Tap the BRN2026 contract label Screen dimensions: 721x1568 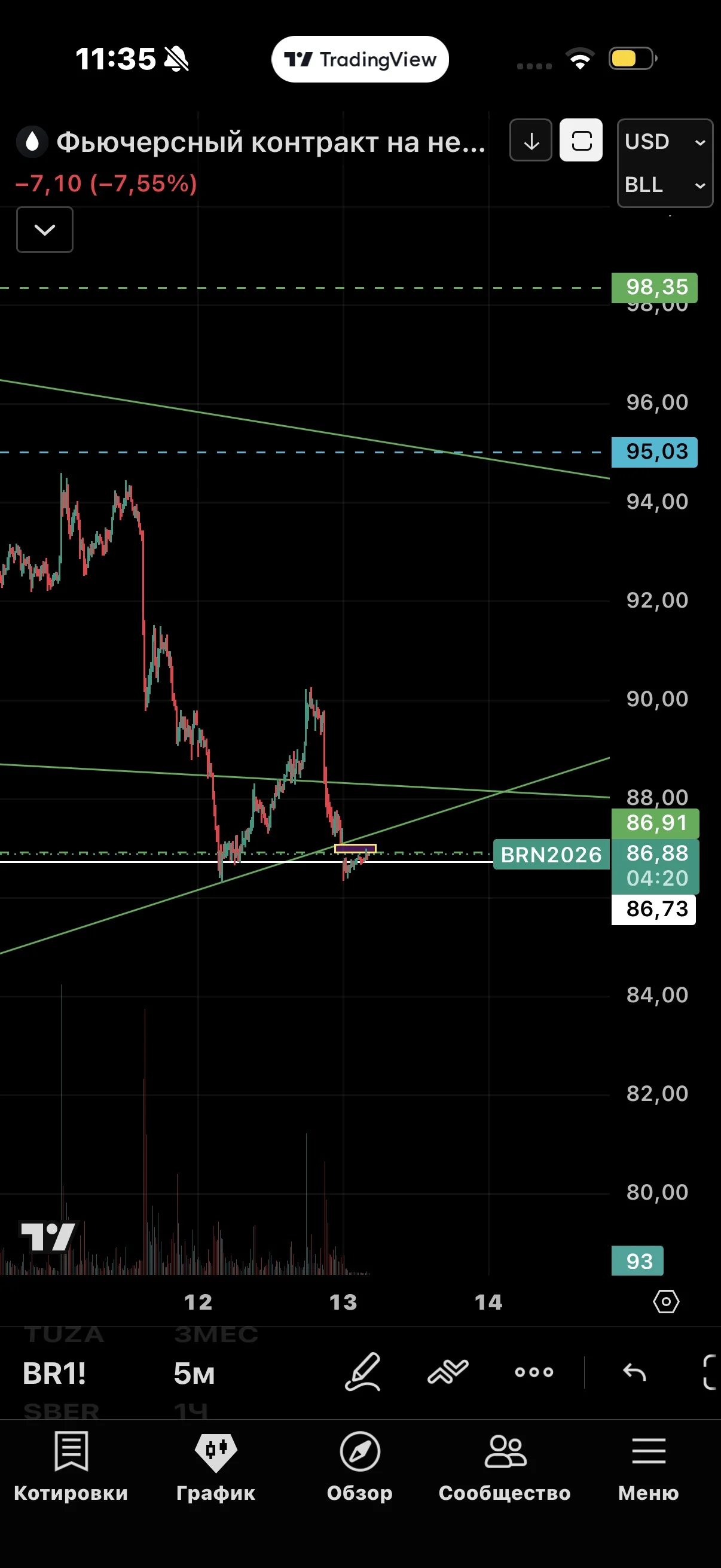(x=551, y=855)
